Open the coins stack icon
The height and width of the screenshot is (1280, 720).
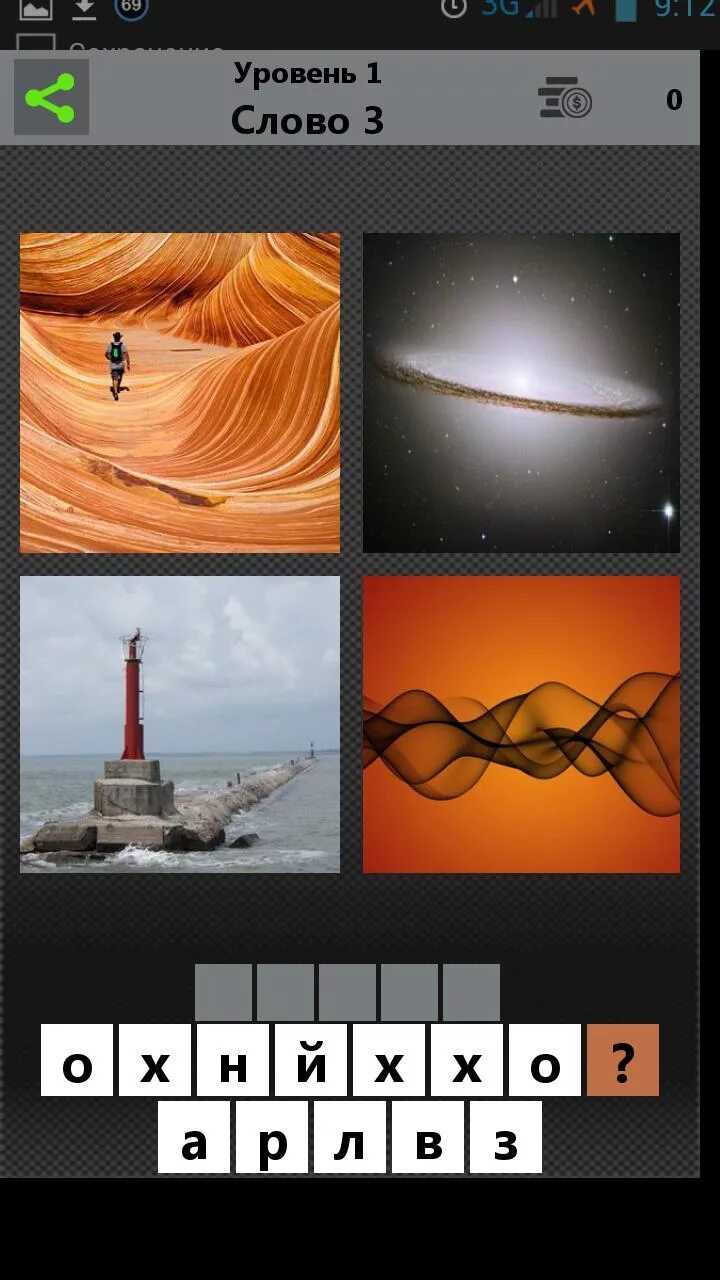[565, 99]
